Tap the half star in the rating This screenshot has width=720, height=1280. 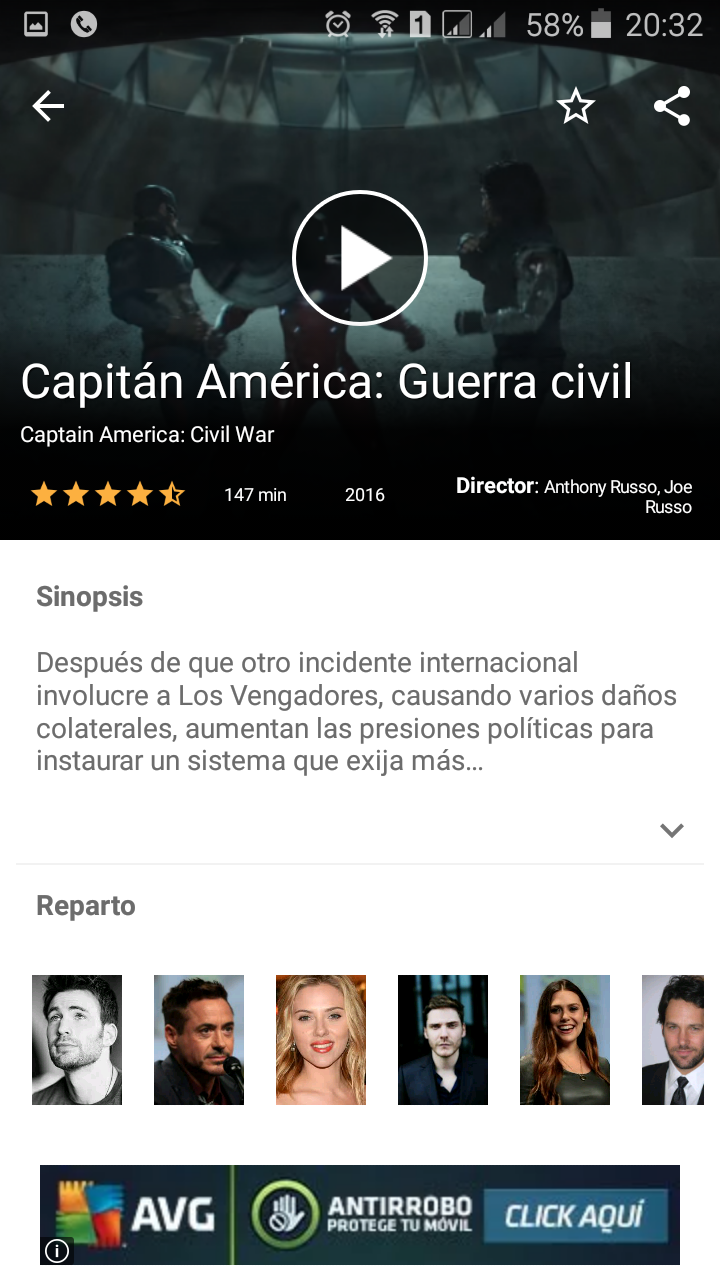[172, 493]
